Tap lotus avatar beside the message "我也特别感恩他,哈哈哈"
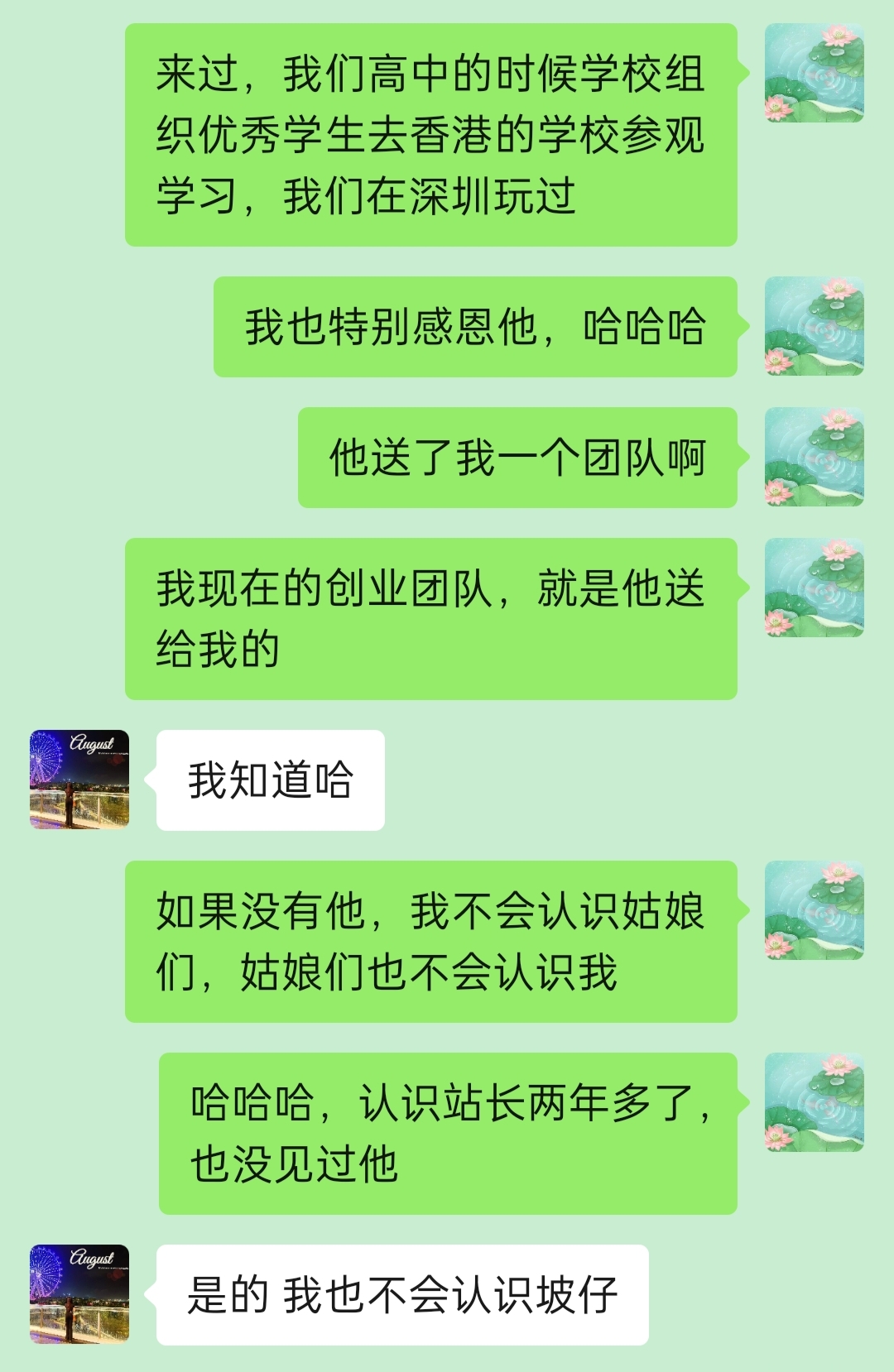The image size is (894, 1372). (x=814, y=326)
